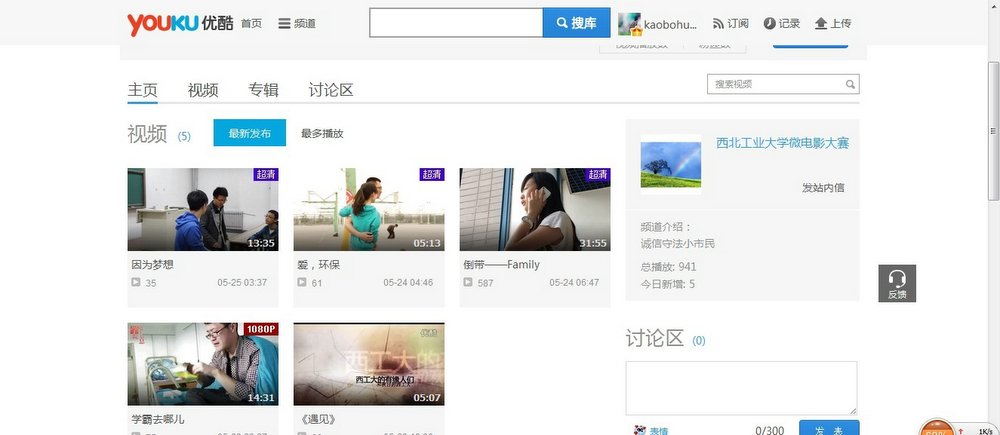Switch to the 专辑 tab

(x=263, y=90)
